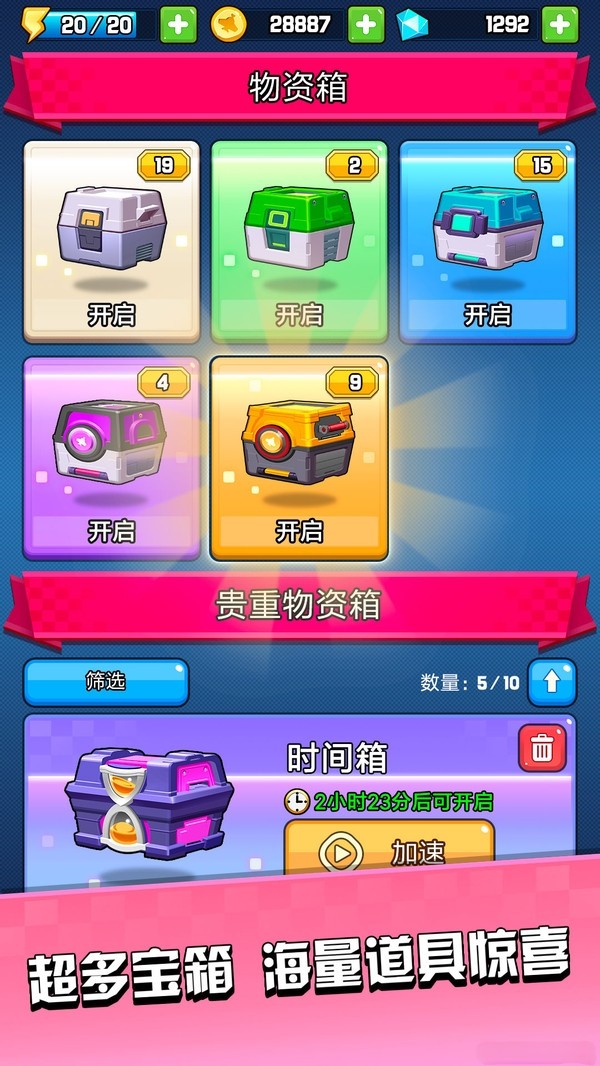Open the green supply box with 2
Viewport: 600px width, 1066px height.
coord(299,315)
